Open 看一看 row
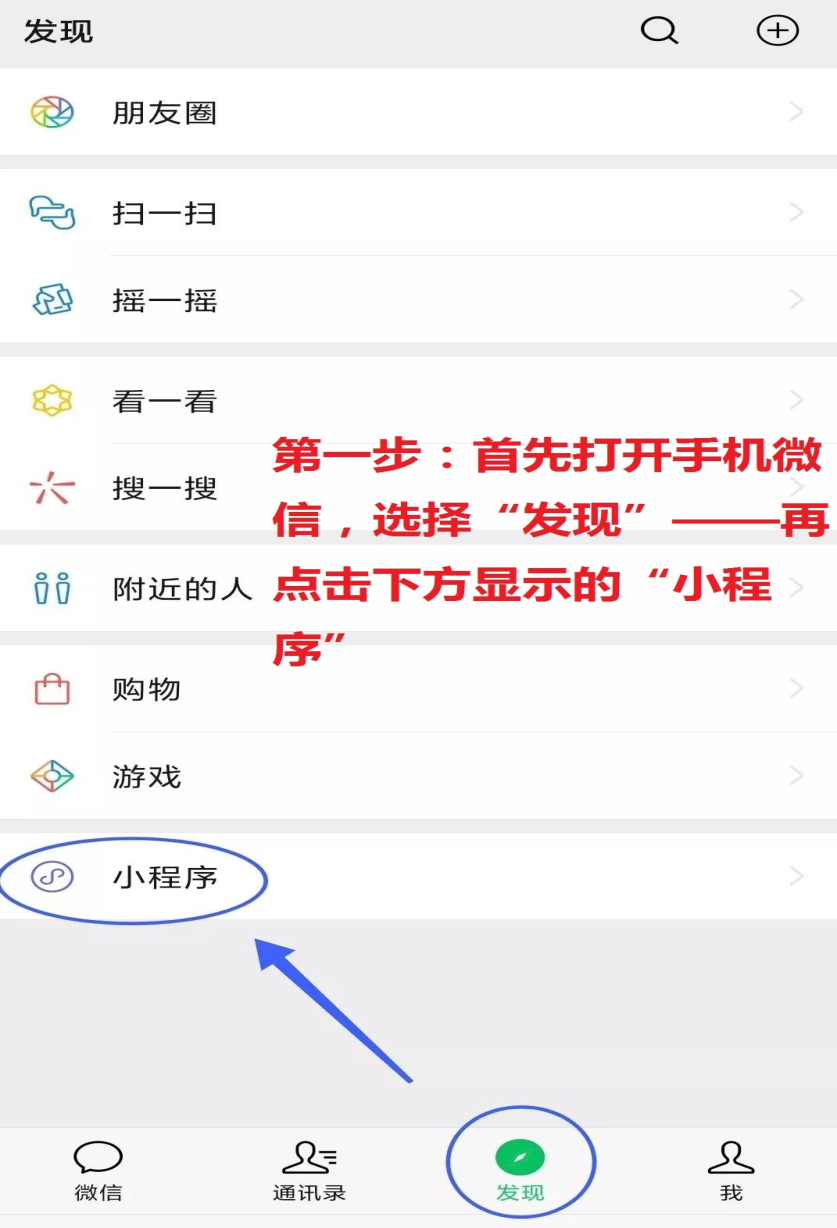This screenshot has height=1228, width=837. point(165,401)
